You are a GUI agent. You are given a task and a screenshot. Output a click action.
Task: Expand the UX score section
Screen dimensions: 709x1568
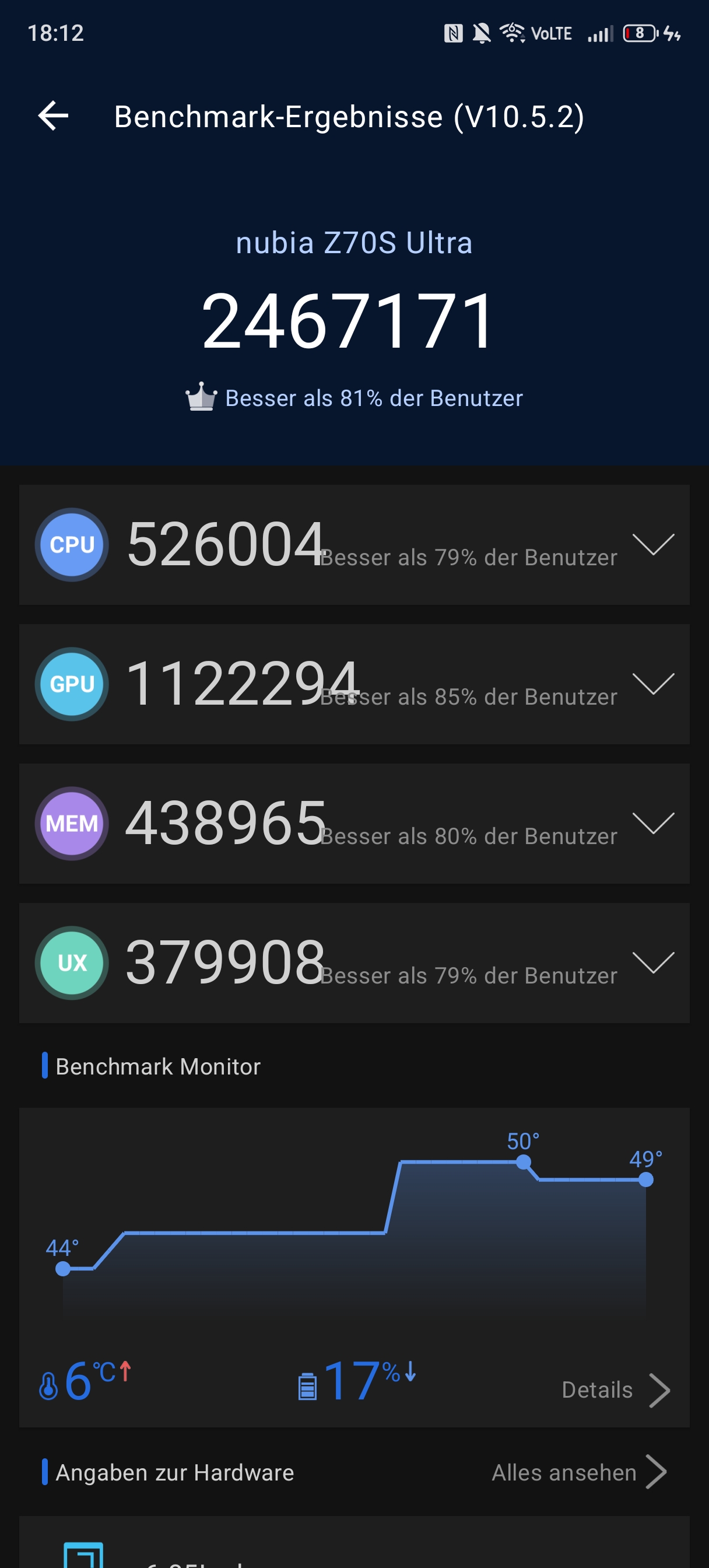click(653, 963)
